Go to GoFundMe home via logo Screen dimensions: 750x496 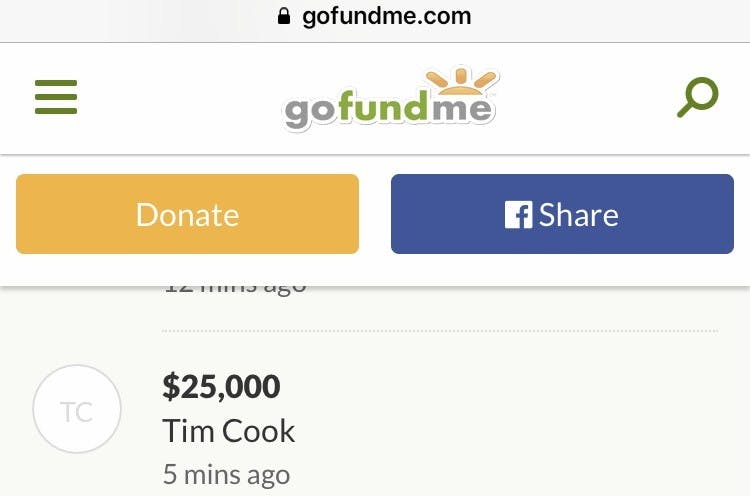coord(391,100)
